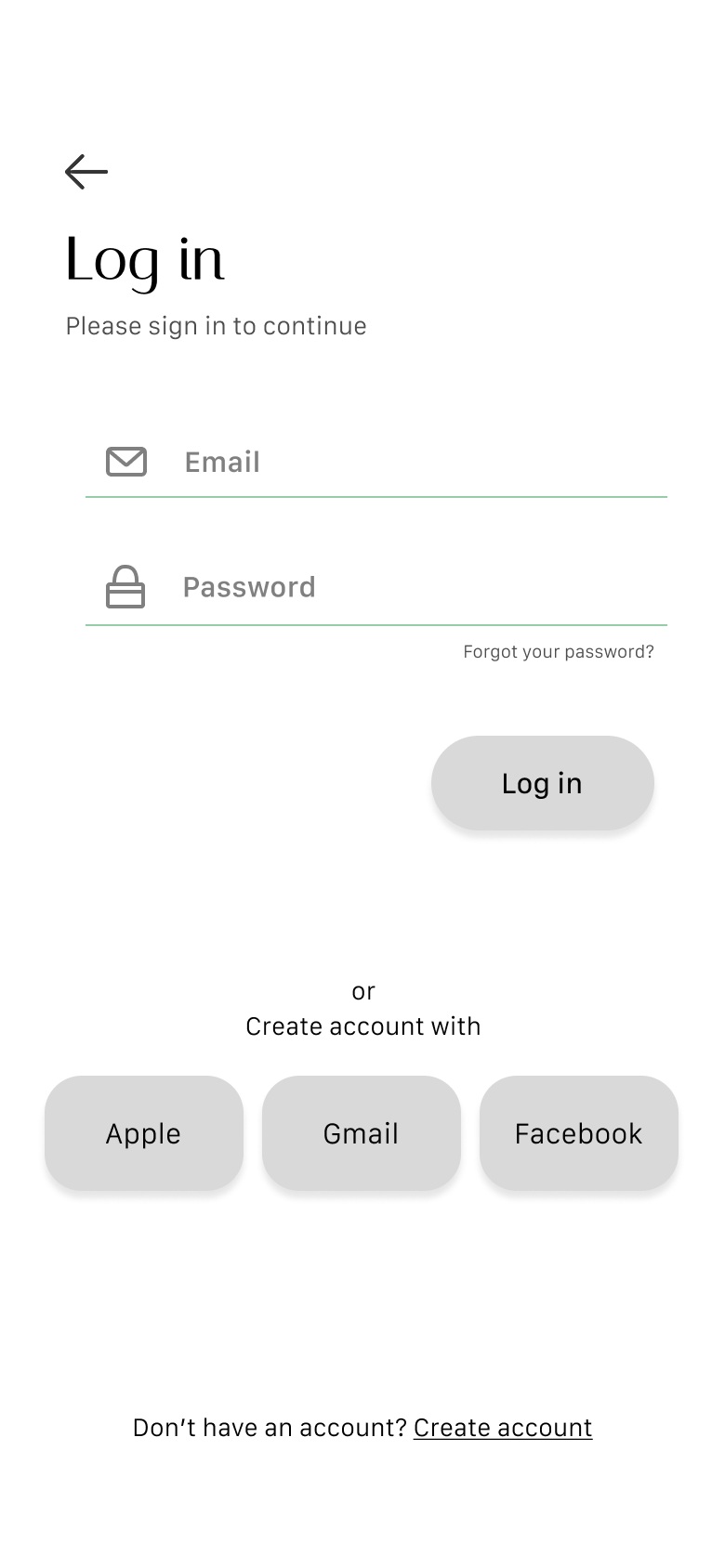Select Facebook to create account

(578, 1133)
